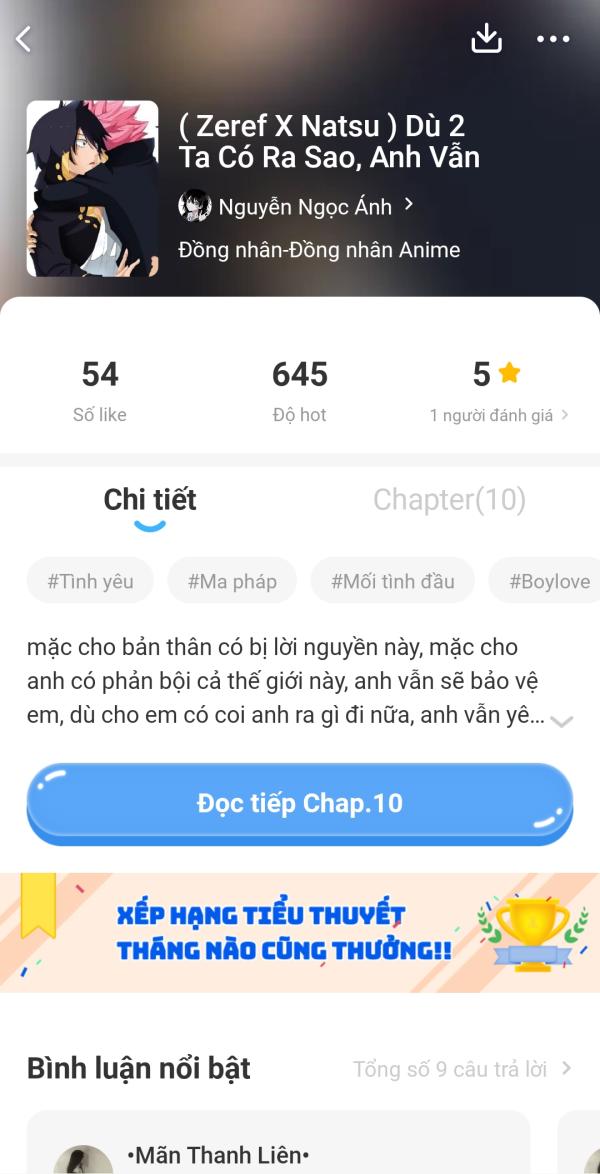View the 1 người đánh giá ratings
Viewport: 600px width, 1174px height.
click(498, 415)
